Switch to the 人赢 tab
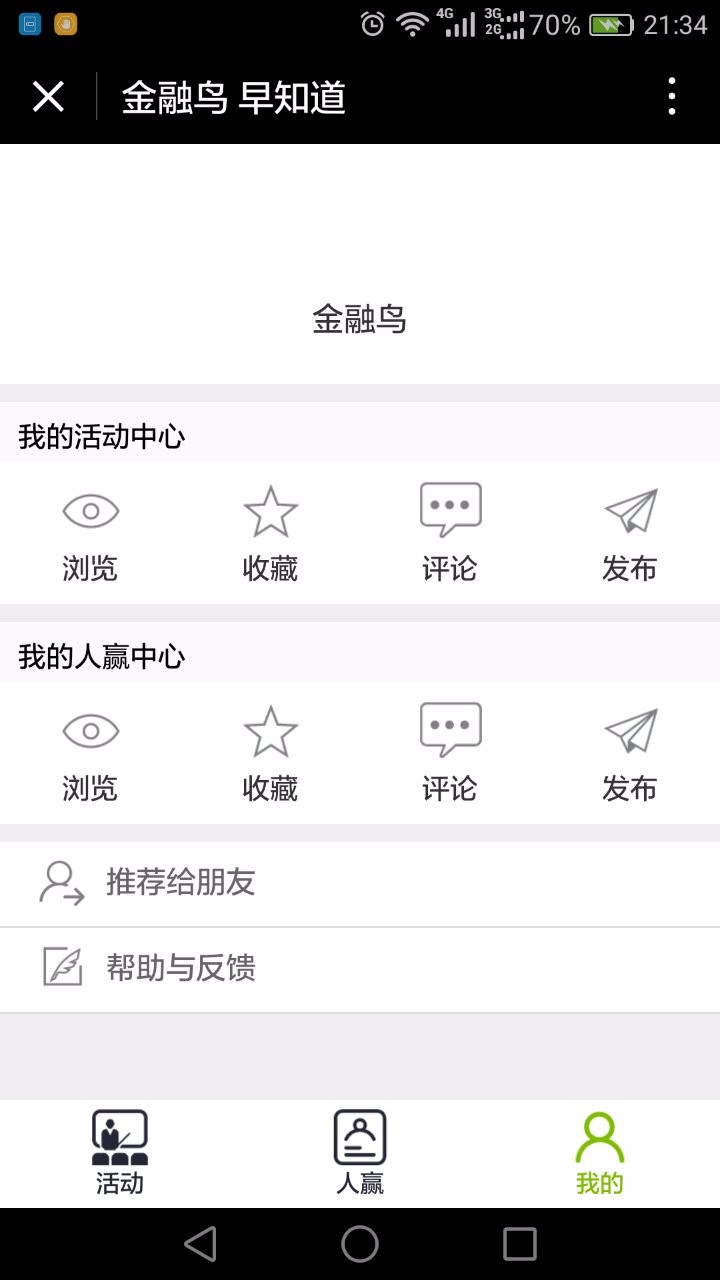Viewport: 720px width, 1280px height. pos(360,1153)
